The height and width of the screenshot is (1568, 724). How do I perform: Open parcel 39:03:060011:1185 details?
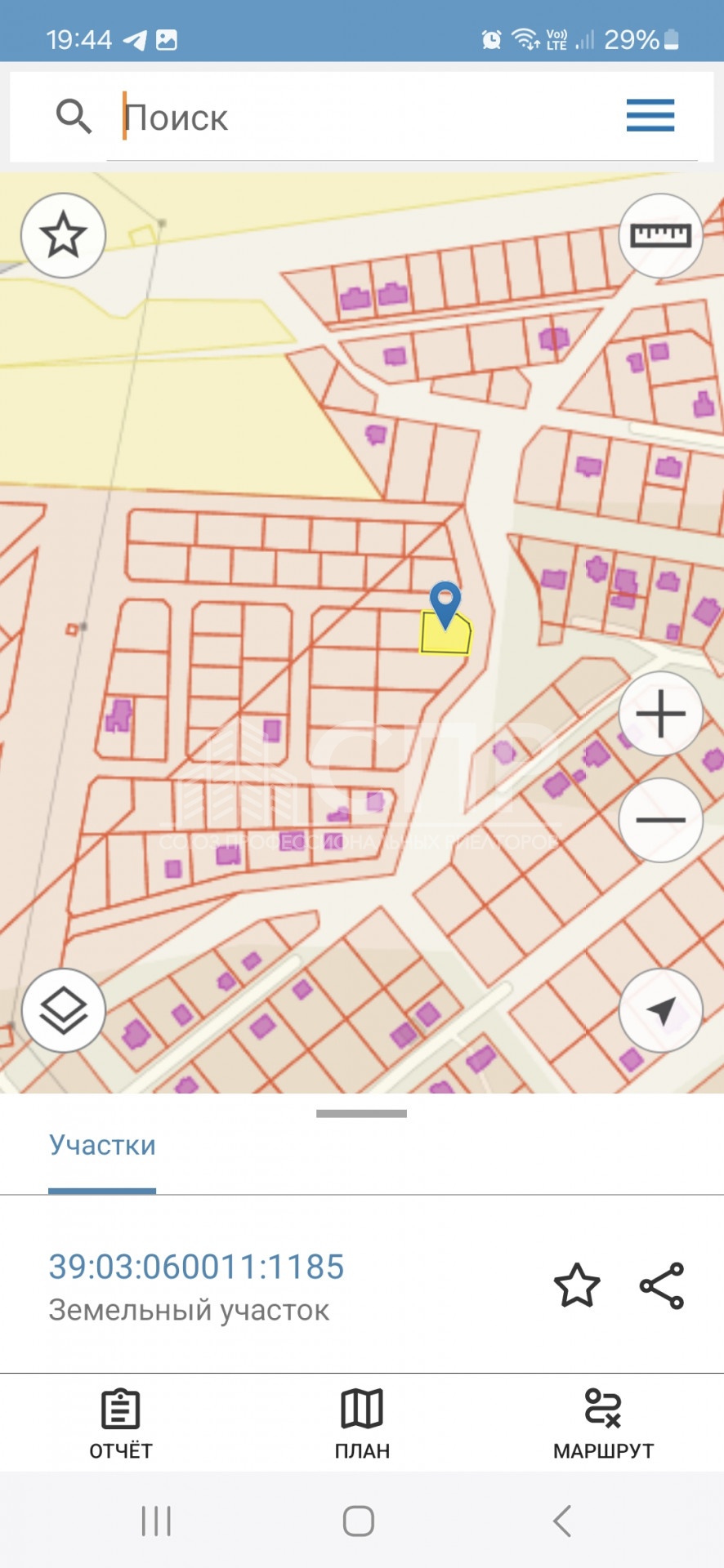point(196,1267)
